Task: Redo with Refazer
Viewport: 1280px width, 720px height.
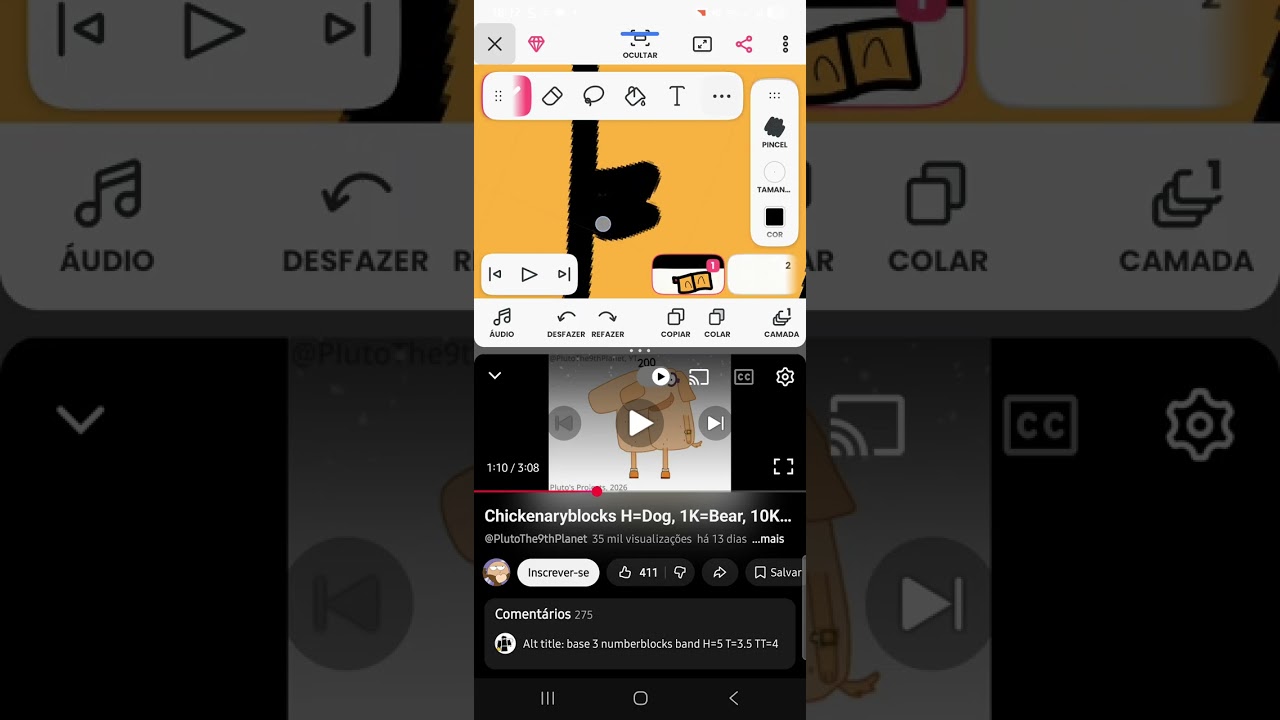Action: coord(607,322)
